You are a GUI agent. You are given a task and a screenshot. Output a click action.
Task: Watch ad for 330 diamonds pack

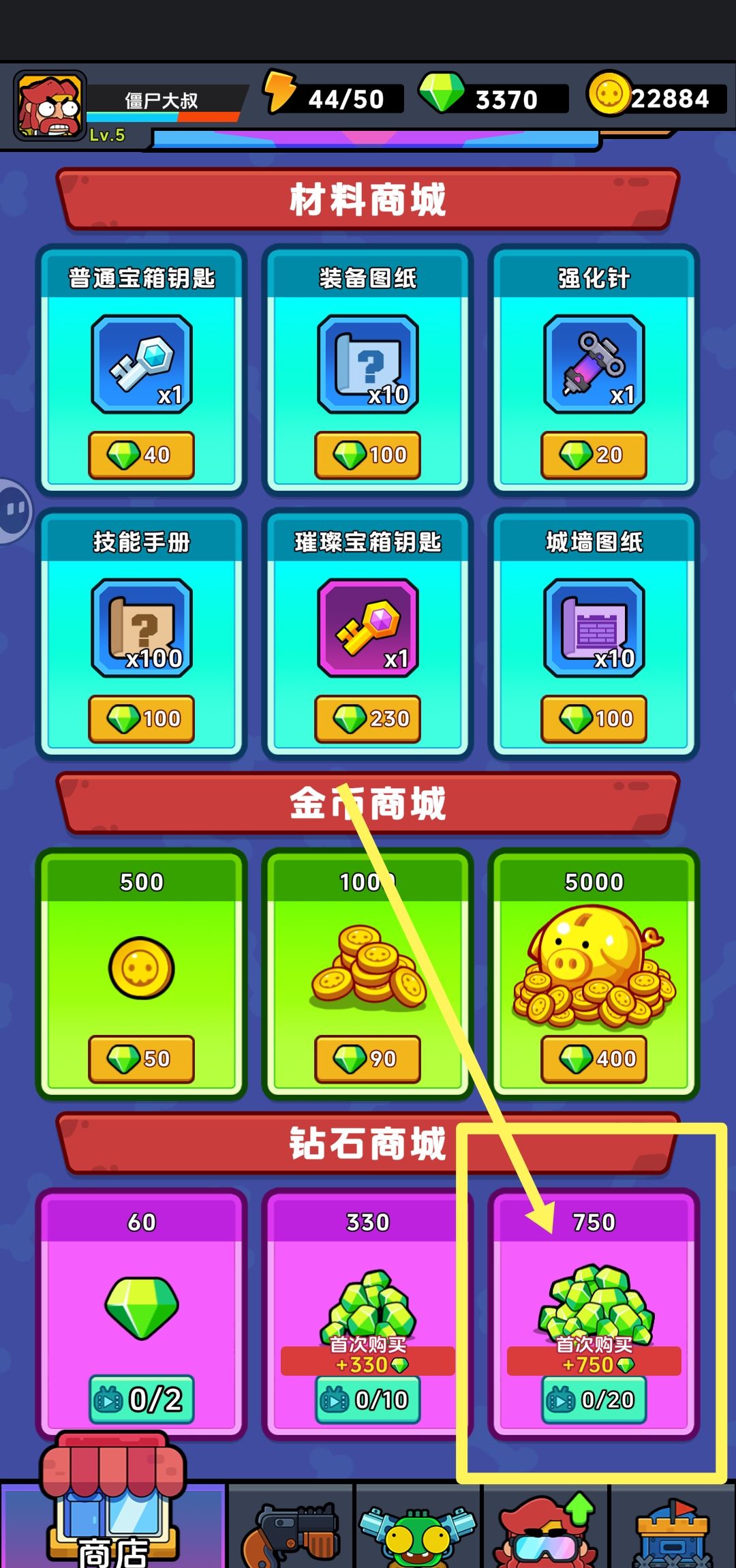[x=367, y=1400]
